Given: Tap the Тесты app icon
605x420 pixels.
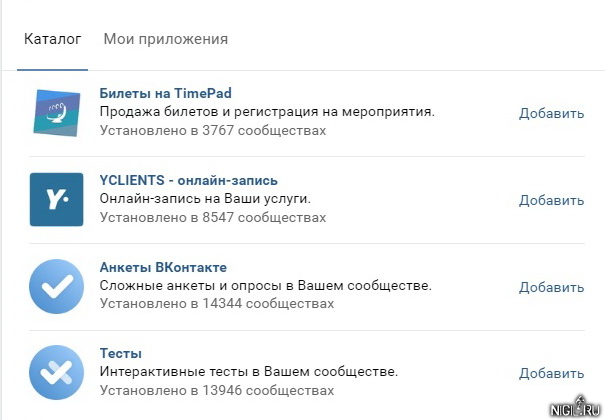Looking at the screenshot, I should pos(56,372).
